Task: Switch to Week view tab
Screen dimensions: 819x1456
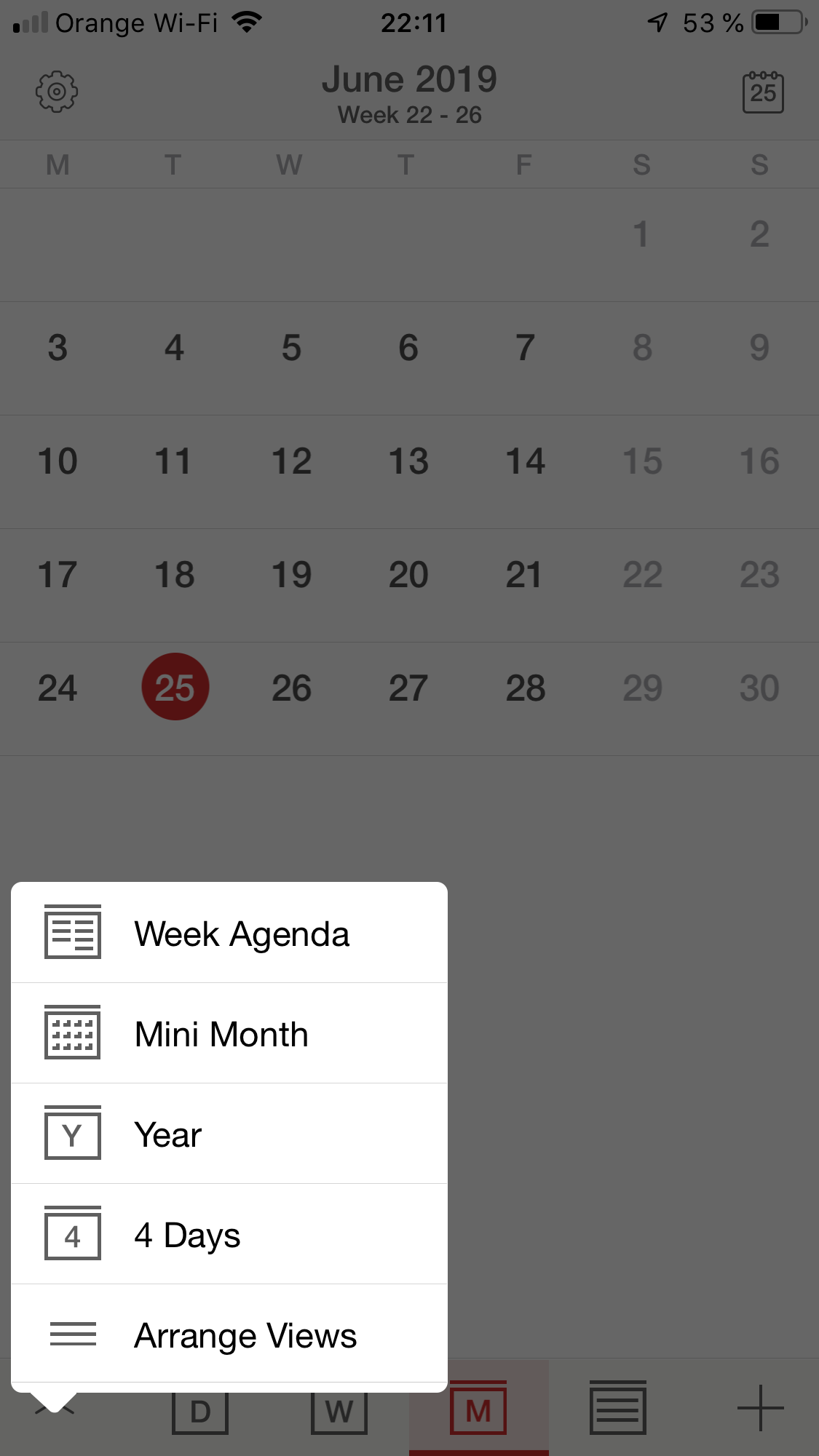Action: click(x=339, y=1411)
